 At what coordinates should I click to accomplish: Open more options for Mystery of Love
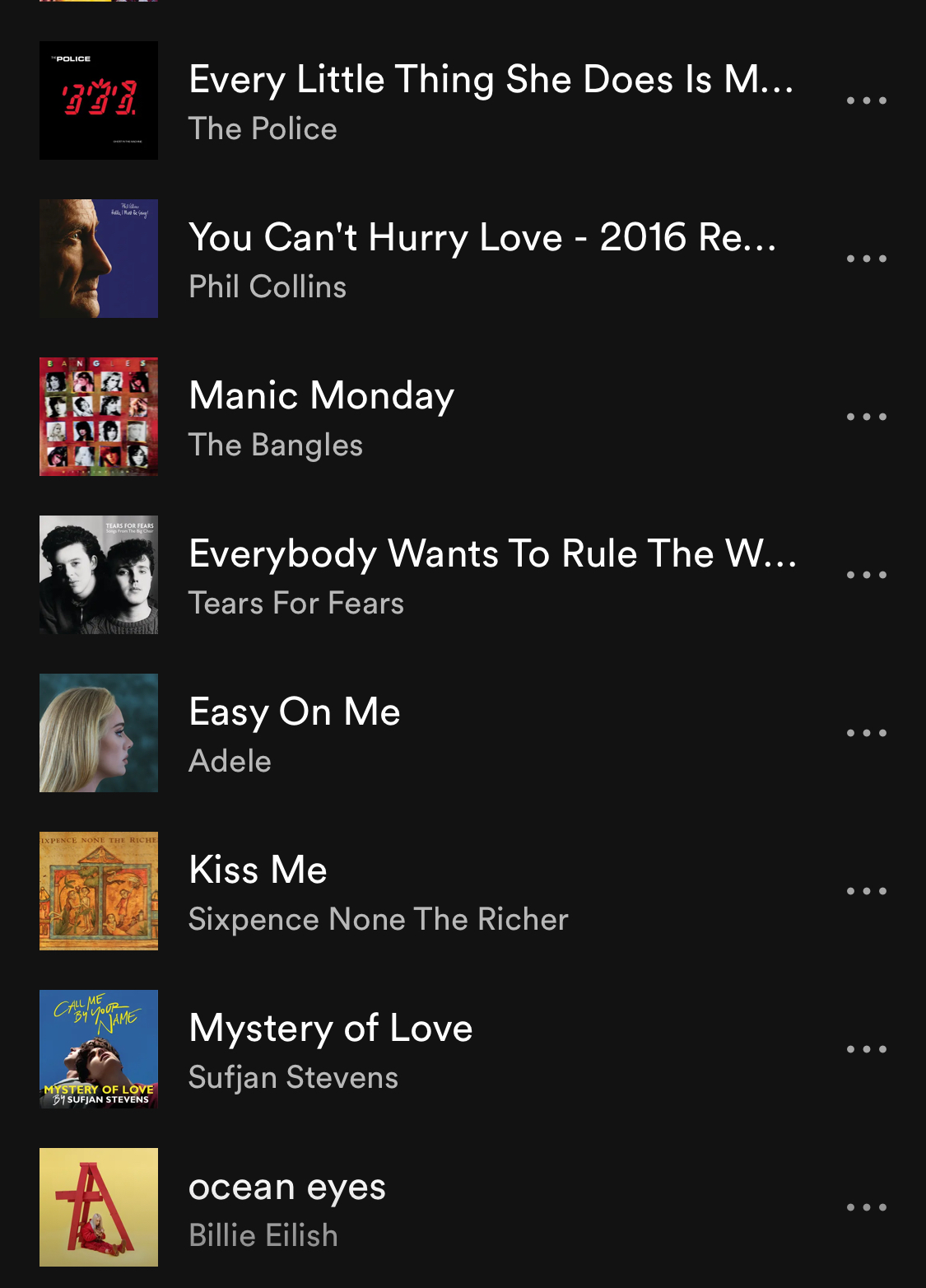tap(867, 1049)
